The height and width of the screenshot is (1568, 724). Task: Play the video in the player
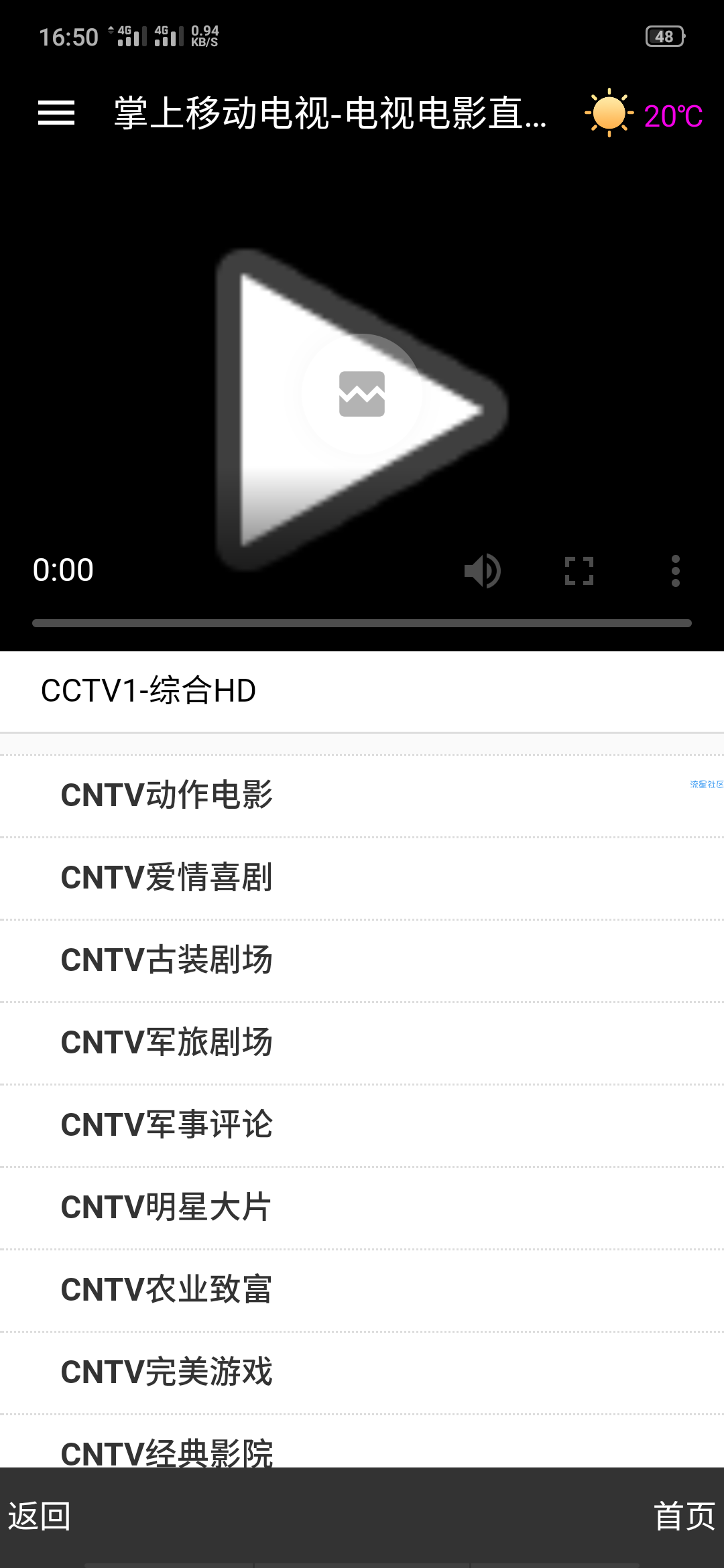[362, 409]
